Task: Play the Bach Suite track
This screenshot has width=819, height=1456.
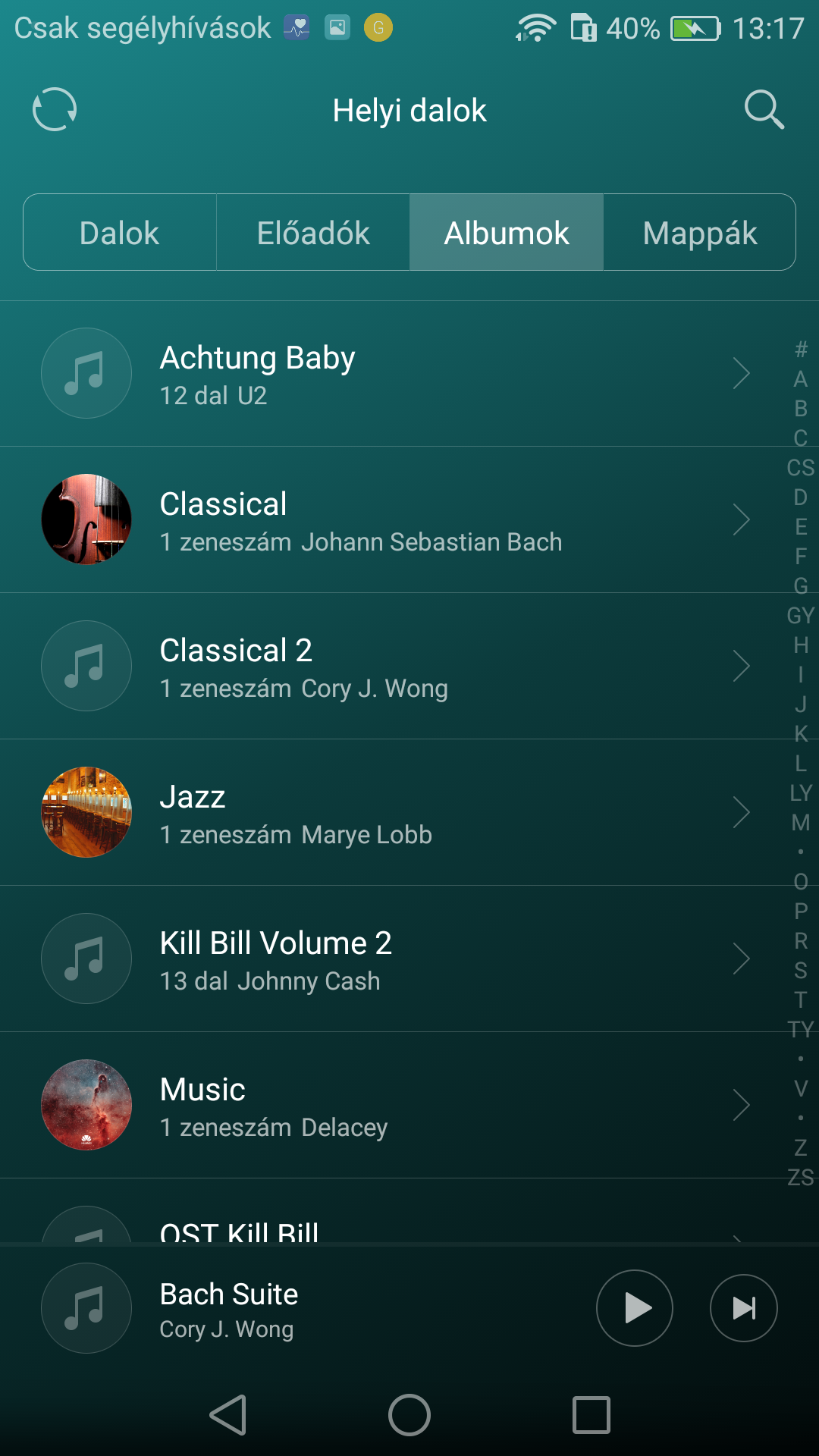Action: [x=635, y=1308]
